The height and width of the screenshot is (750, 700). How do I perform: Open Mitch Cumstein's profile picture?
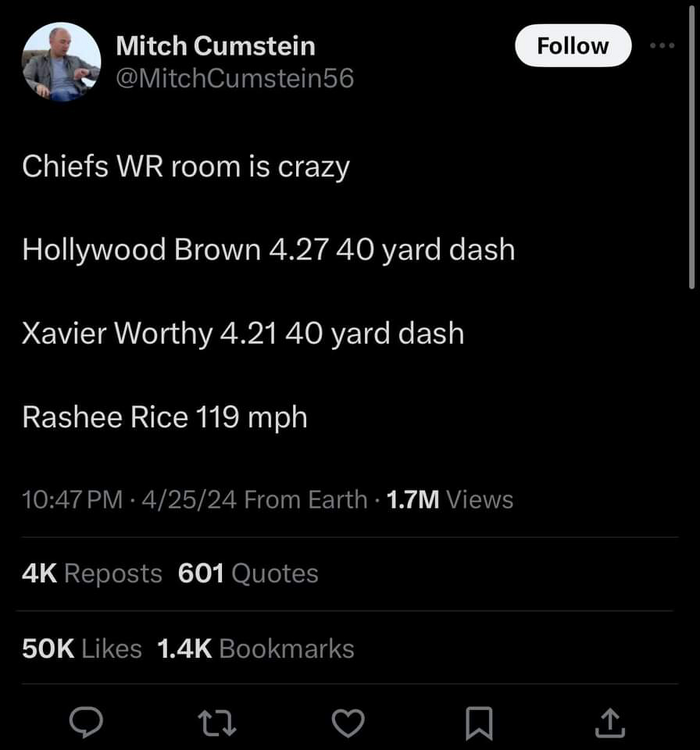pos(61,62)
